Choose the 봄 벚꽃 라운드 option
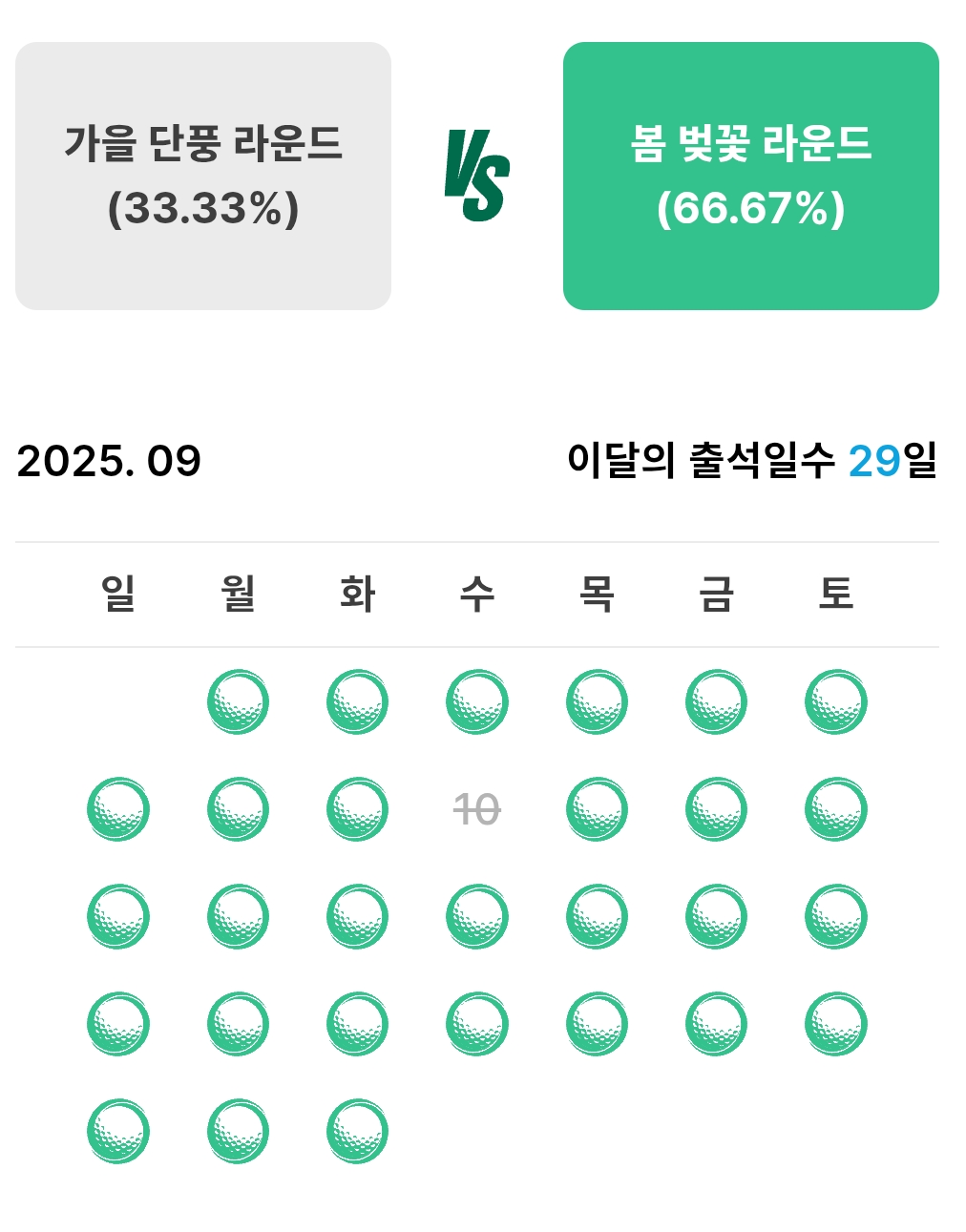The height and width of the screenshot is (1232, 966). (x=750, y=176)
